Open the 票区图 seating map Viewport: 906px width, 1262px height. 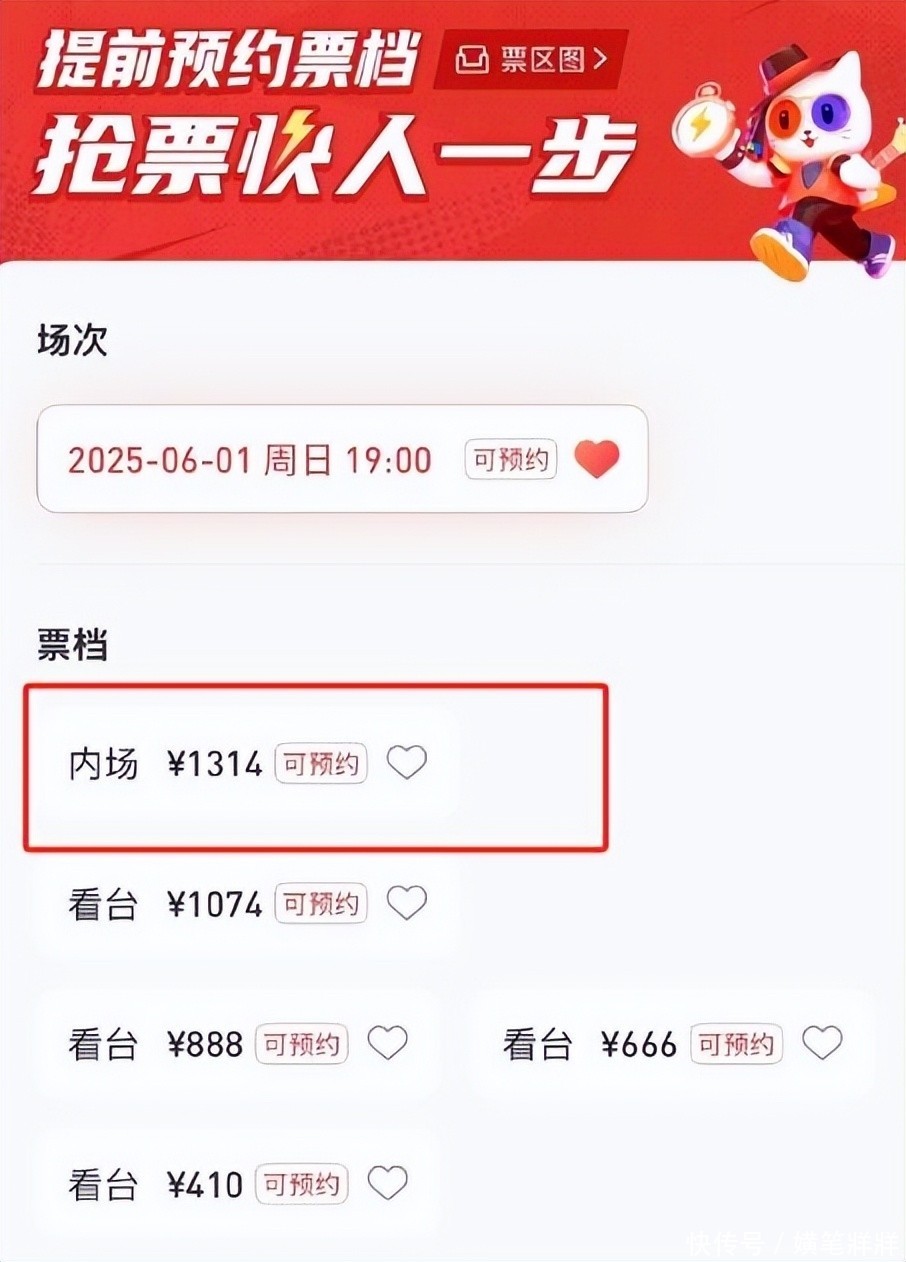[x=531, y=59]
